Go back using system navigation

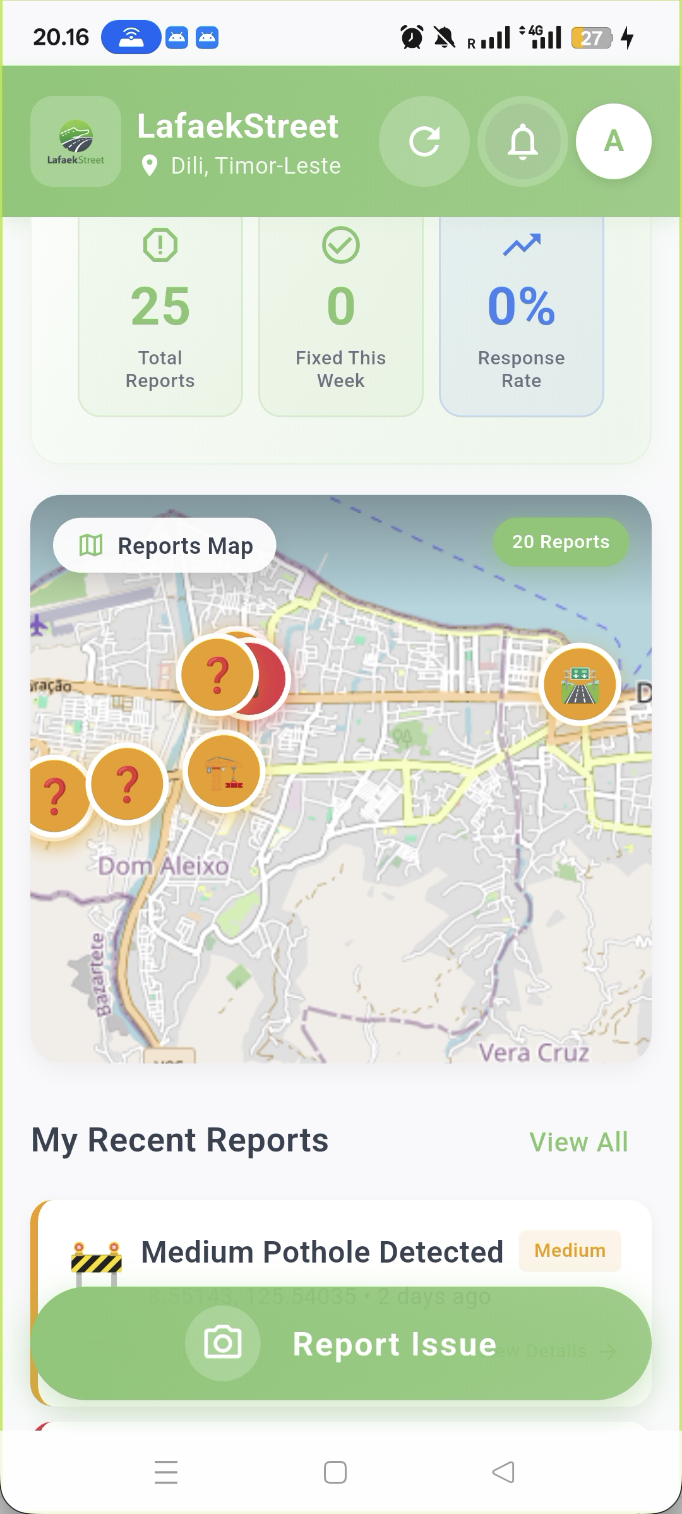(503, 1472)
